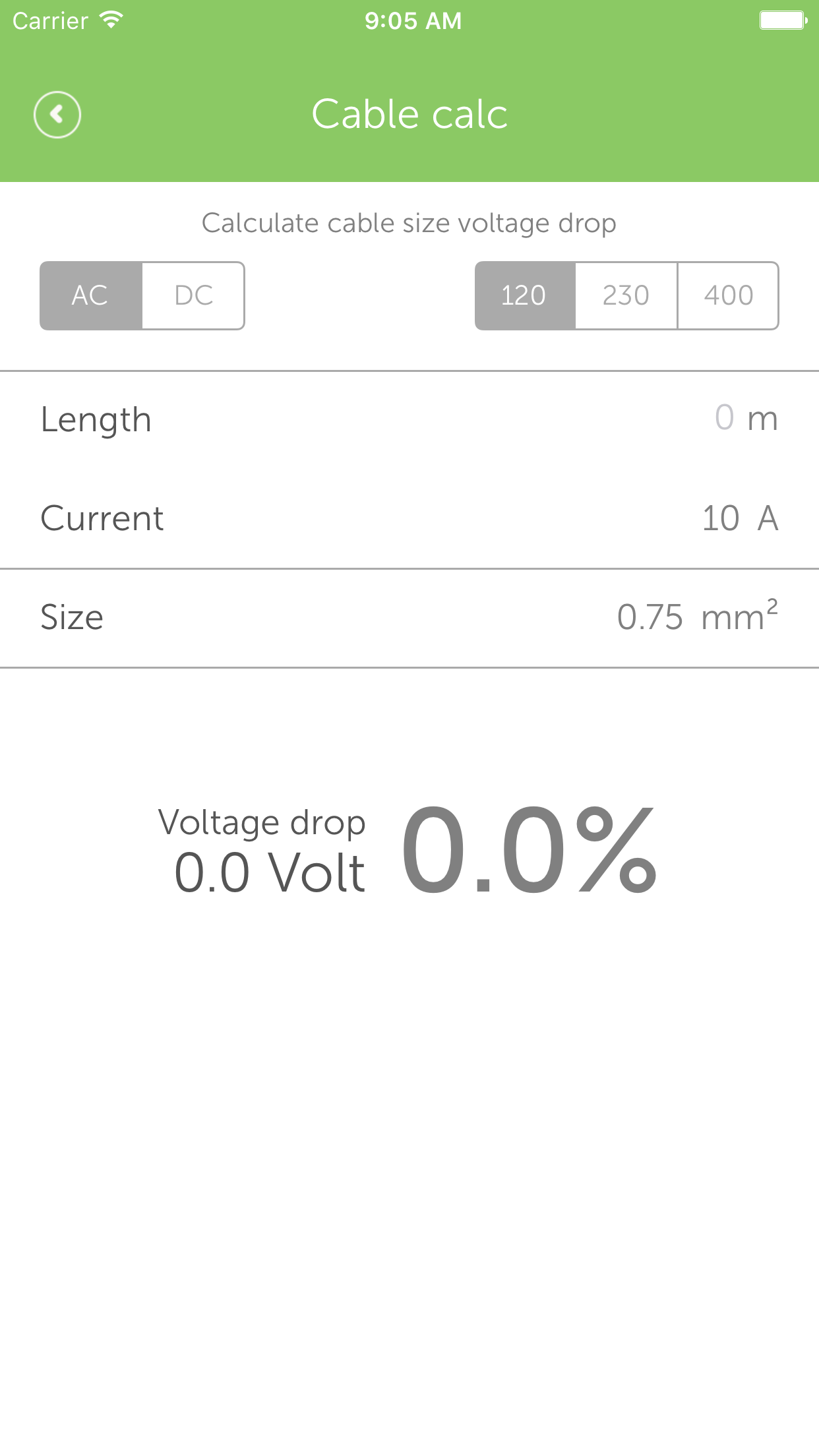Open the Size value selector

(x=653, y=617)
